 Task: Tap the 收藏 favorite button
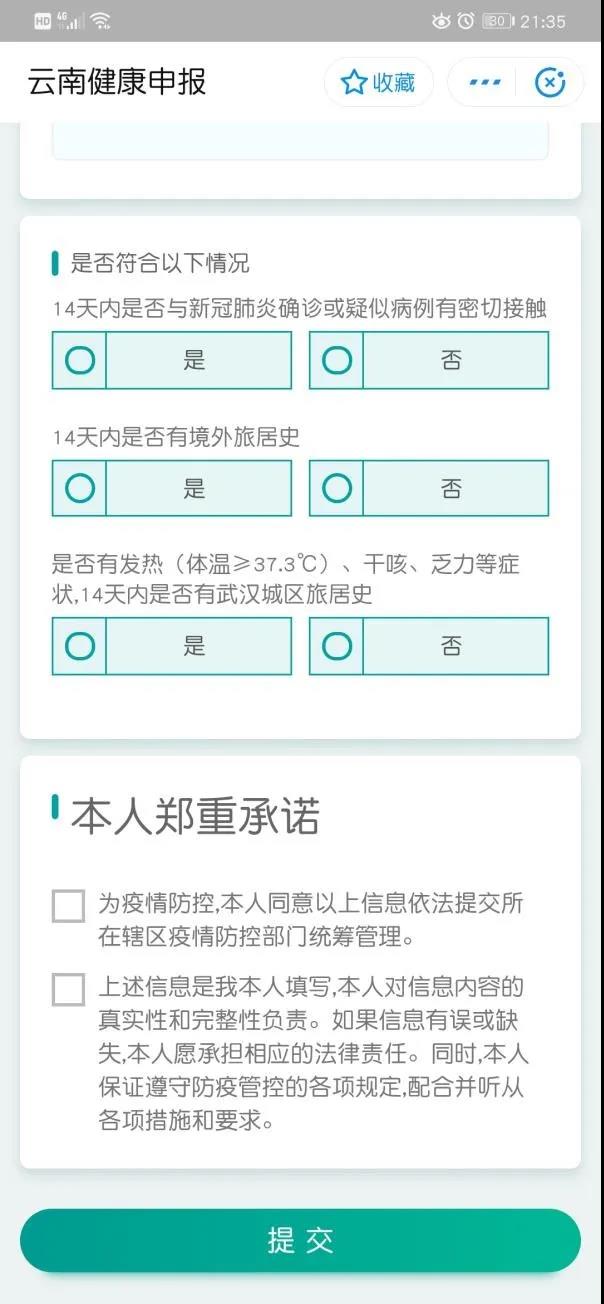pos(378,83)
